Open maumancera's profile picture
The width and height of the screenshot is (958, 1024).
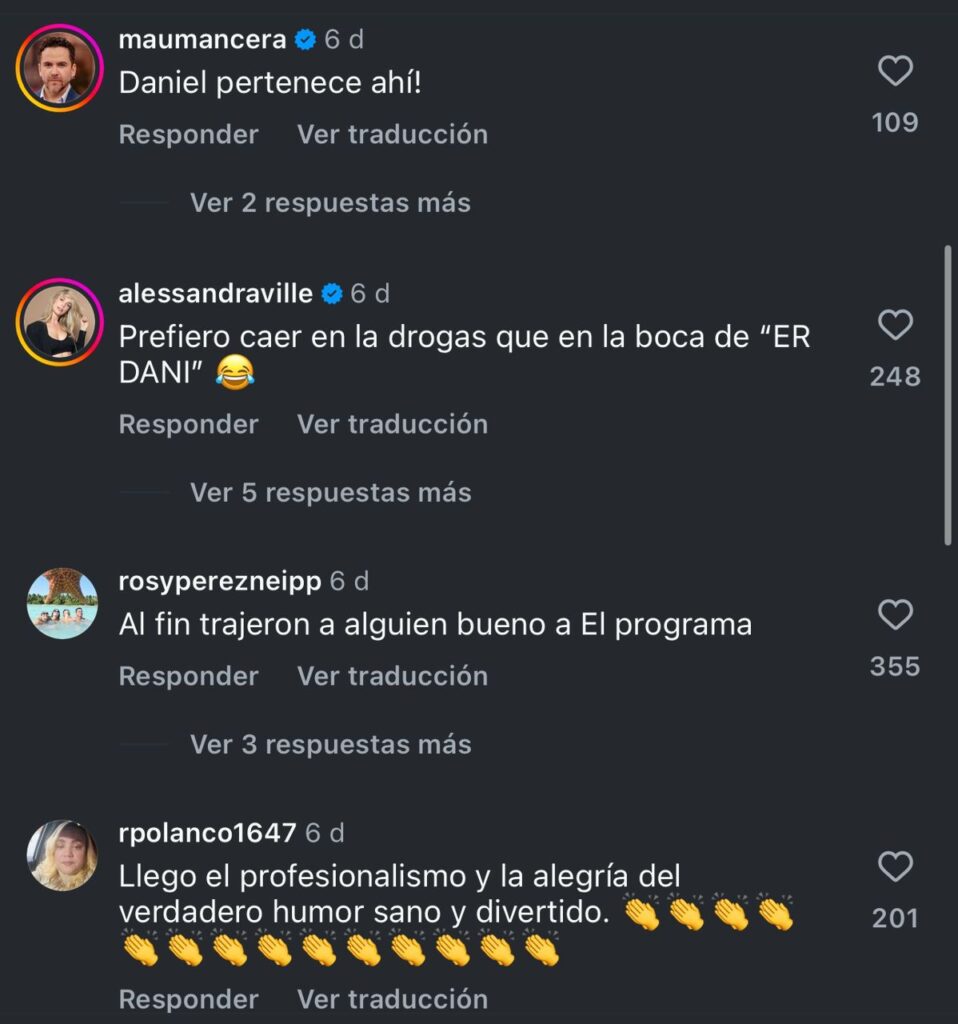coord(60,69)
